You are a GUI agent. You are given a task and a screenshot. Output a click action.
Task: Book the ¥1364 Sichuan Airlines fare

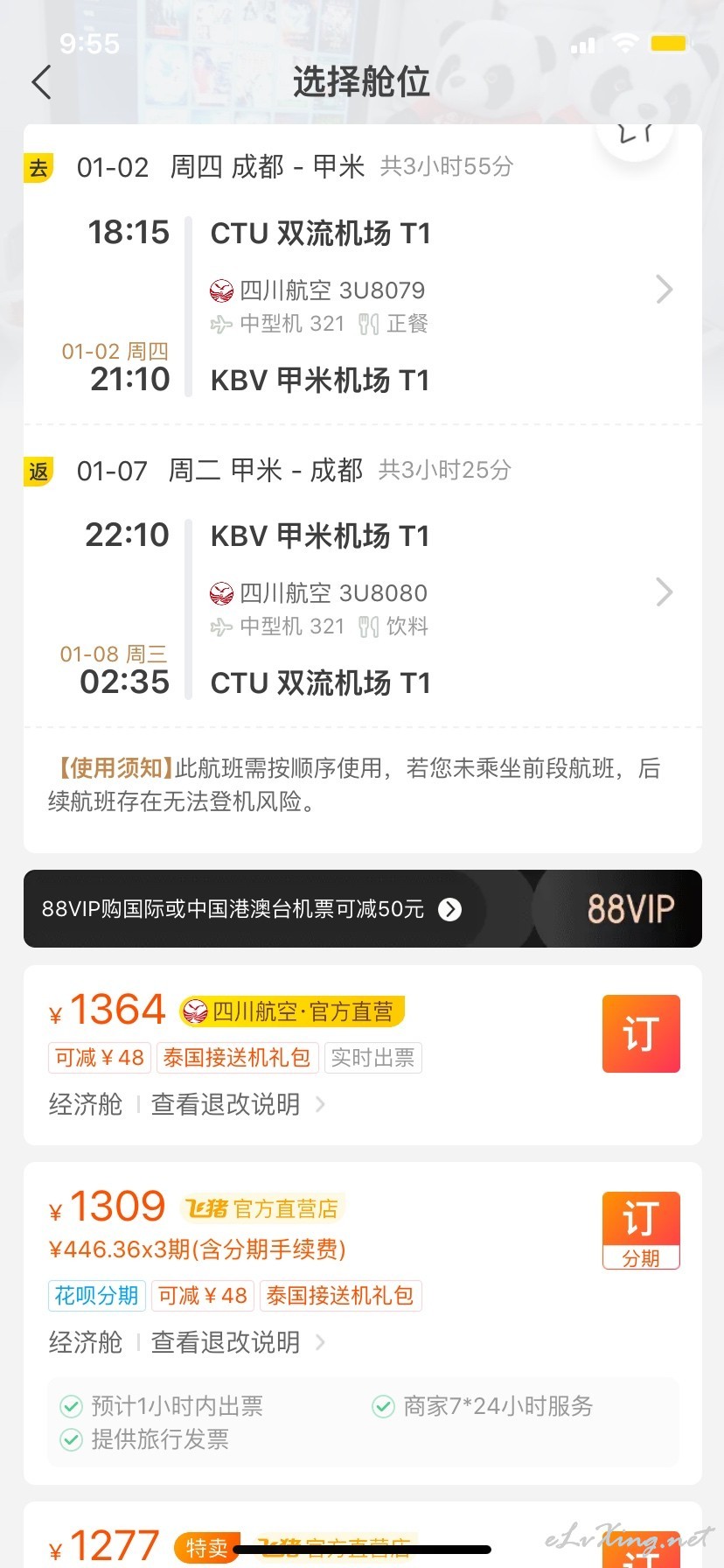[641, 1033]
